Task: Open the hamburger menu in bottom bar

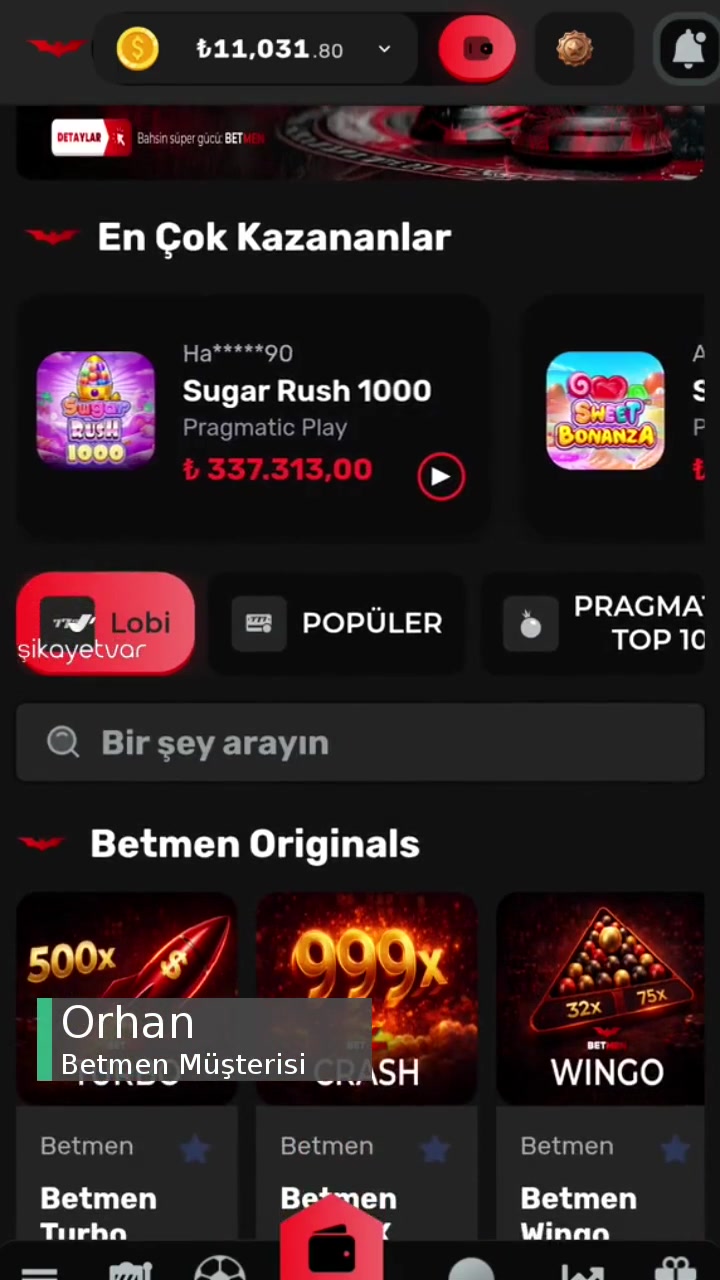Action: [x=40, y=1270]
